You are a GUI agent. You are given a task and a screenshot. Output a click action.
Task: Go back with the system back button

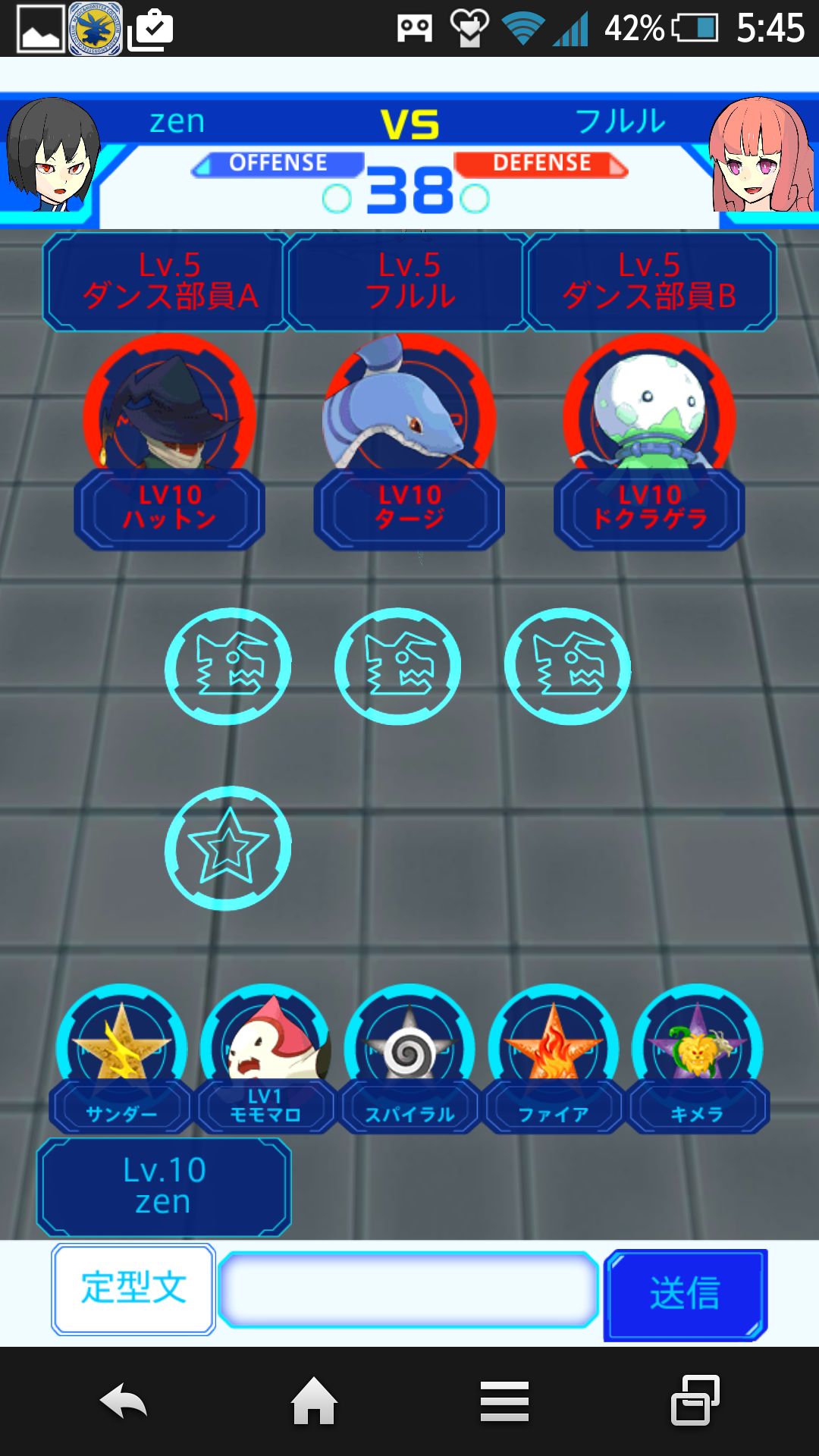pos(124,1401)
